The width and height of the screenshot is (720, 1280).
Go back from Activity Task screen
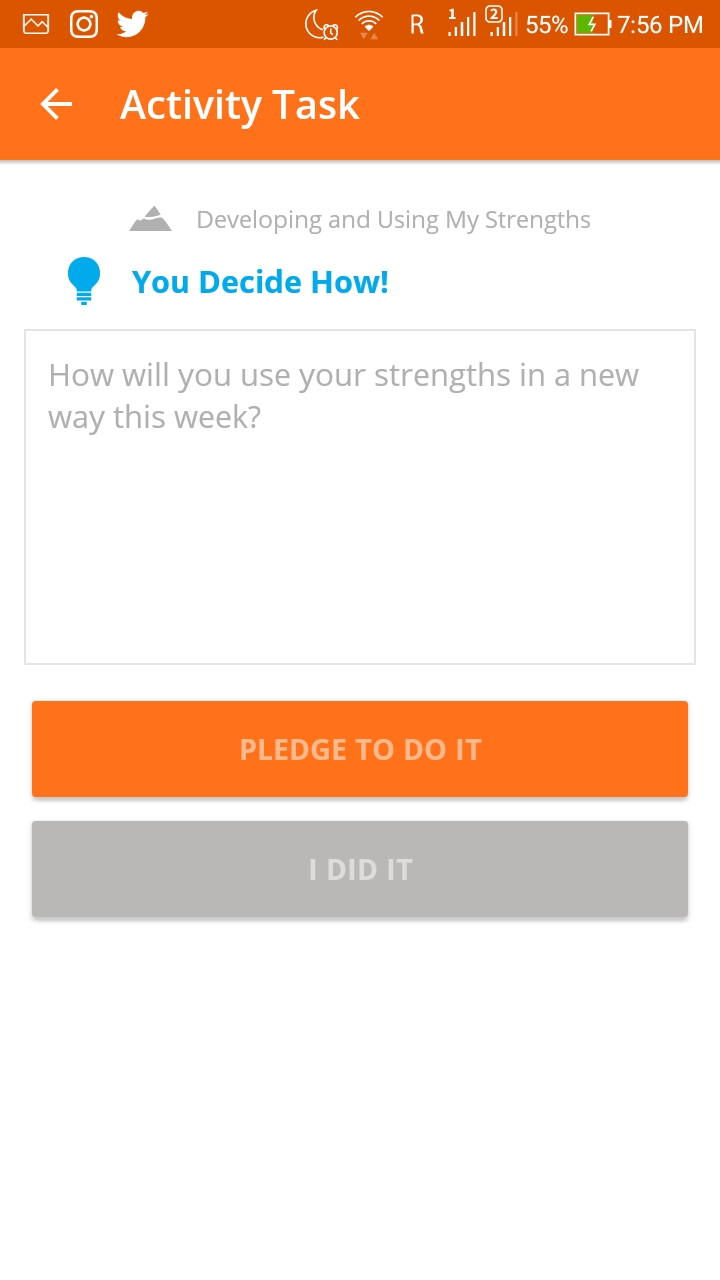click(56, 105)
